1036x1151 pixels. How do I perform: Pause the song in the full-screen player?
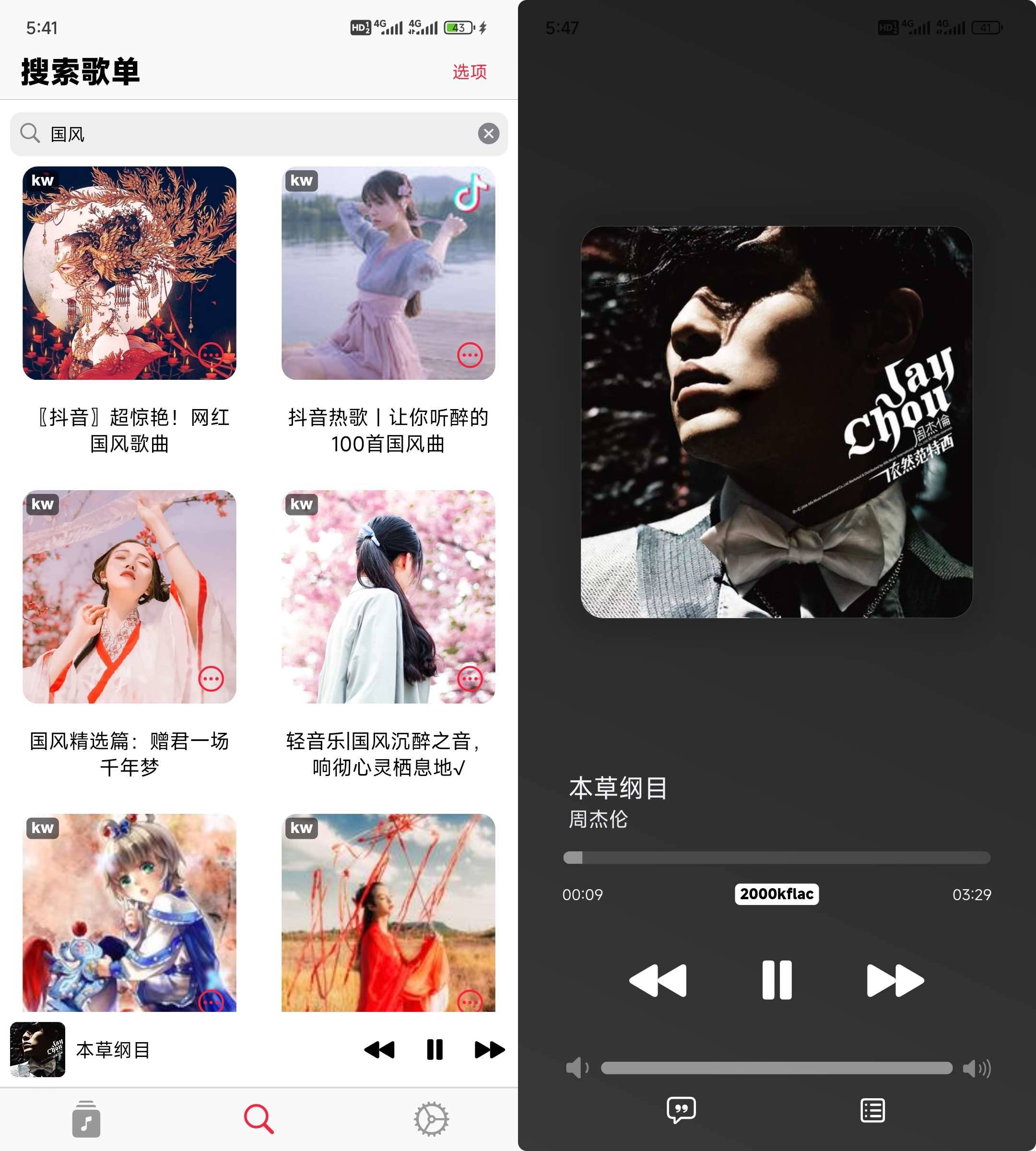777,980
